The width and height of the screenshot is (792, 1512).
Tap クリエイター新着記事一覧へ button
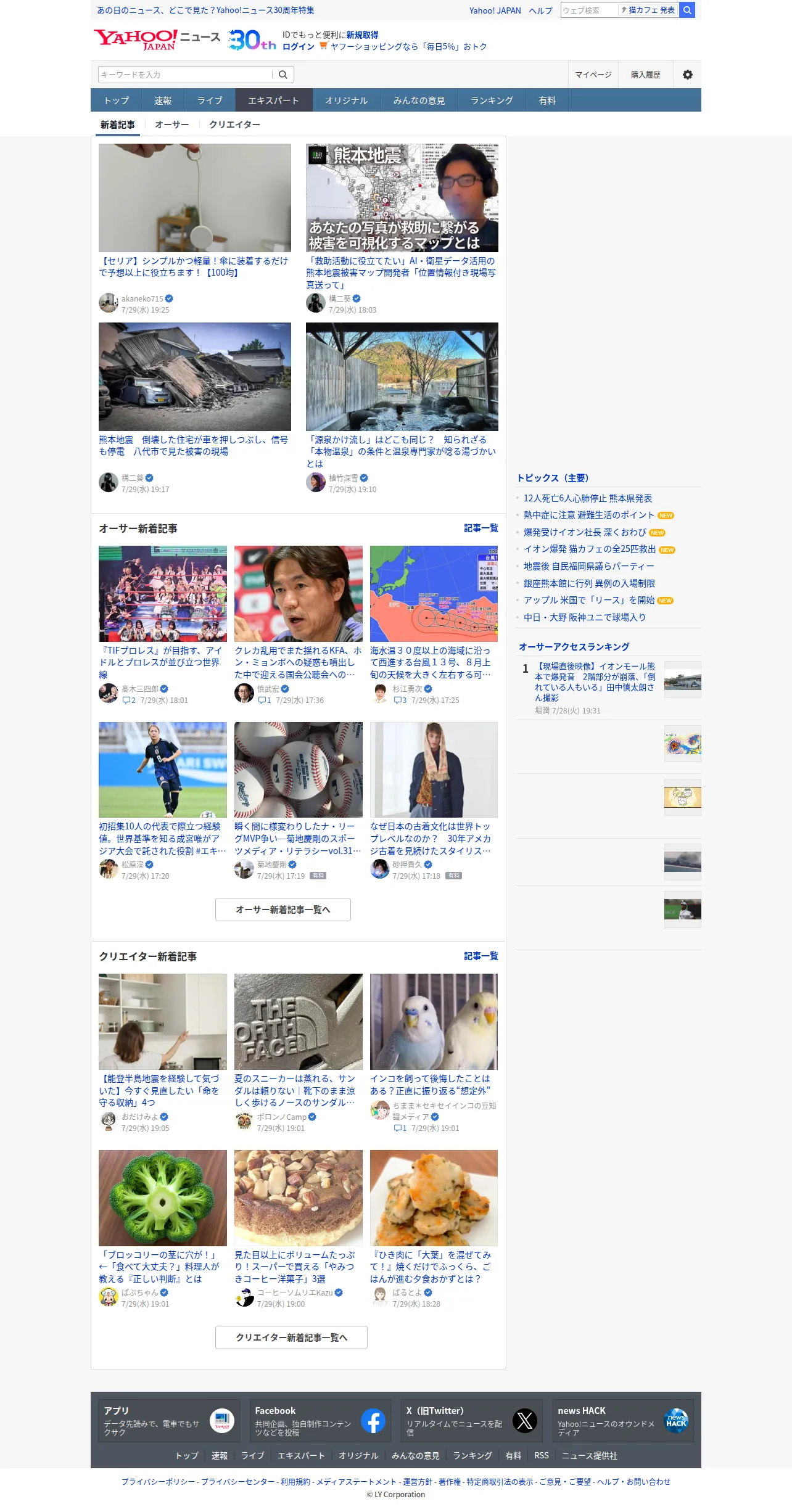tap(291, 1337)
